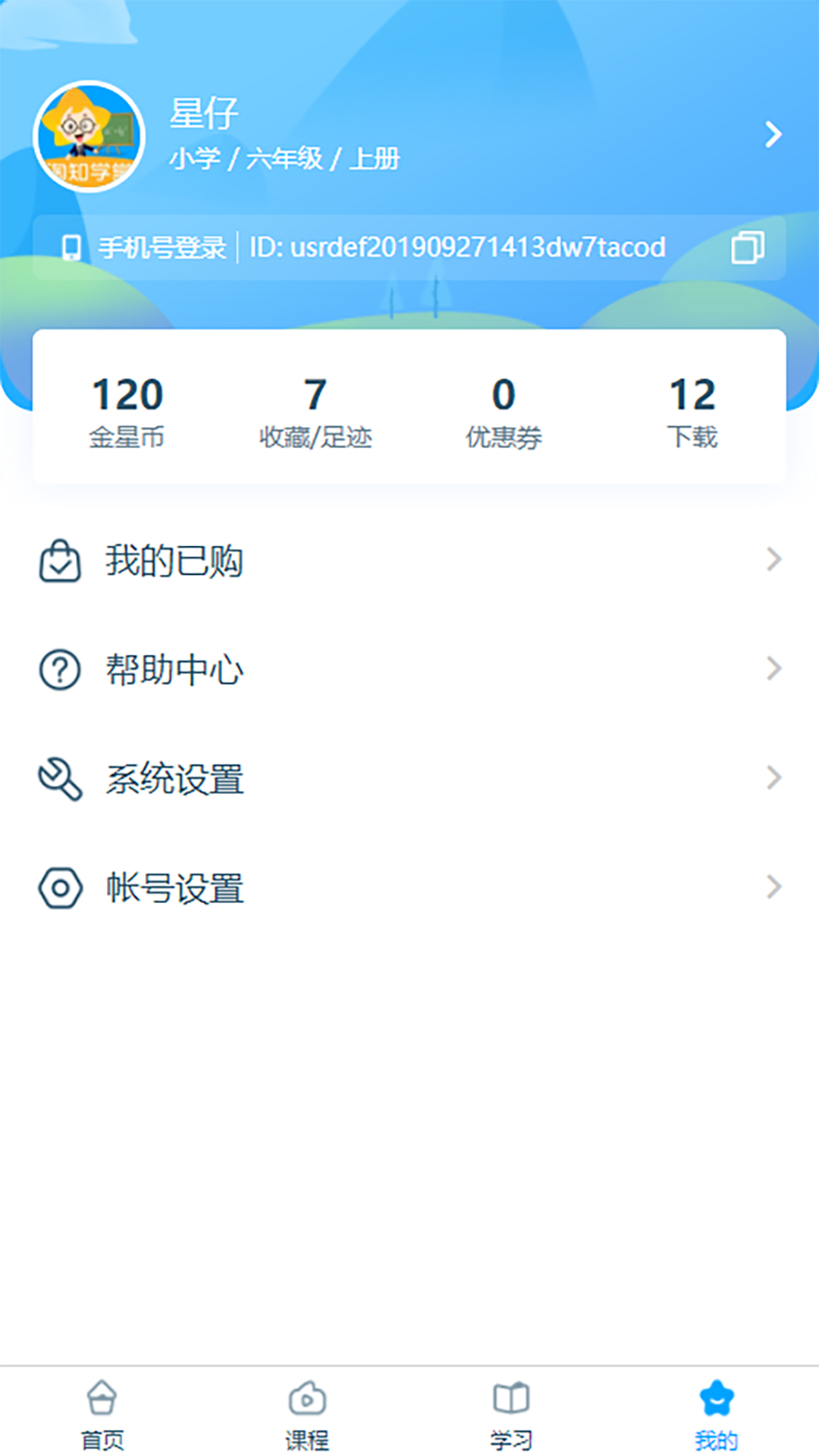
Task: Switch to the 学习 tab
Action: tap(512, 1414)
